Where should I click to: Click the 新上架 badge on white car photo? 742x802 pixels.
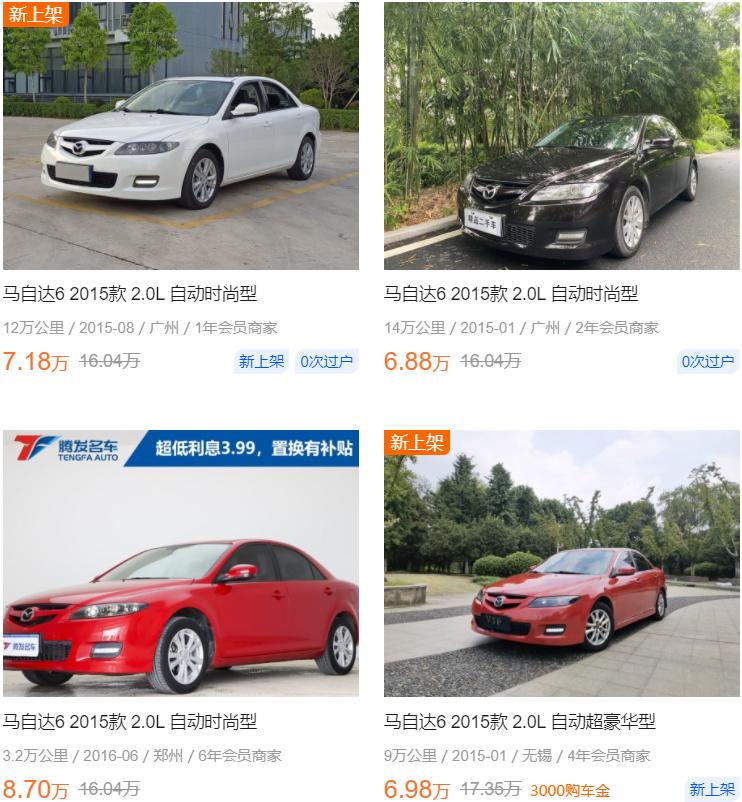(x=36, y=15)
